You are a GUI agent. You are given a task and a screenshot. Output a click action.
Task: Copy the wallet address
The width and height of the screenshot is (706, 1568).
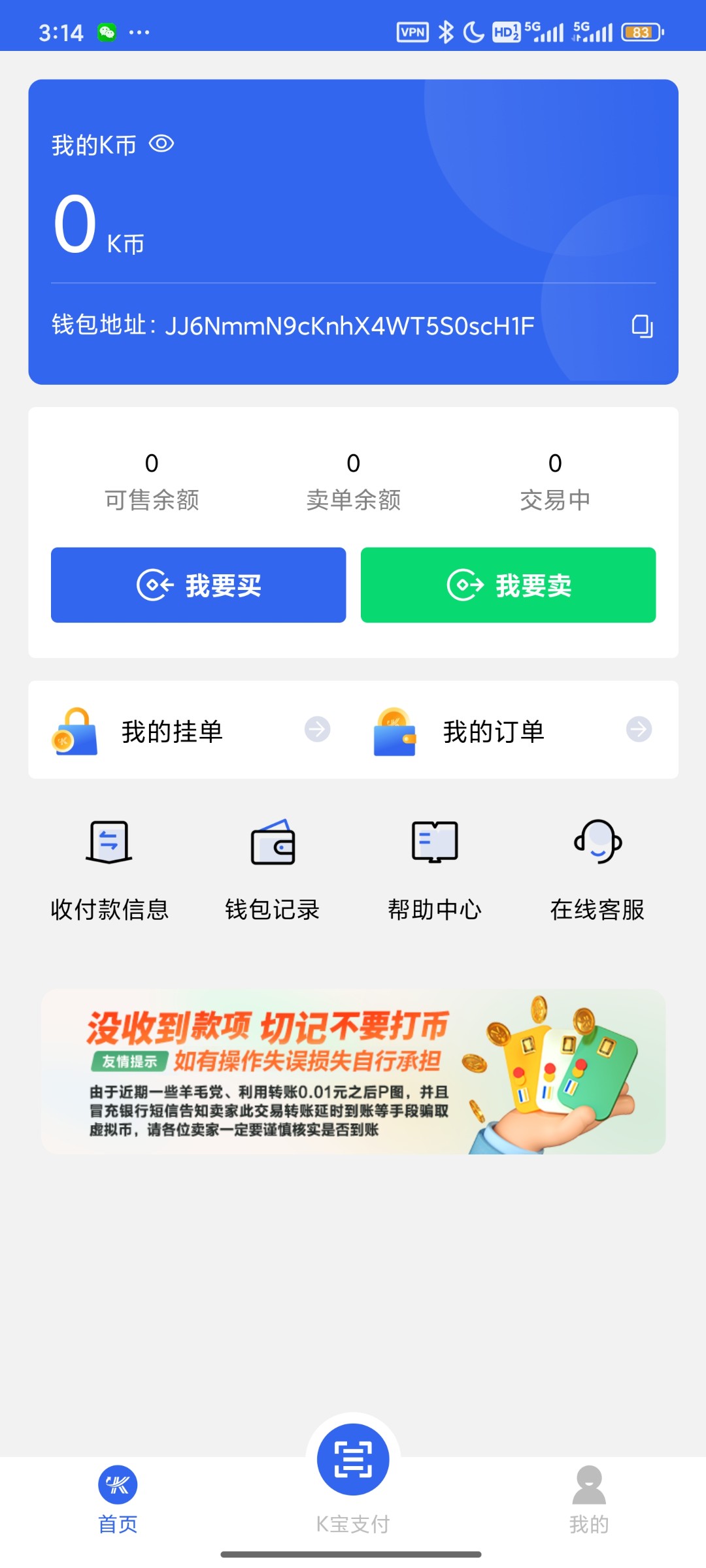pos(642,326)
